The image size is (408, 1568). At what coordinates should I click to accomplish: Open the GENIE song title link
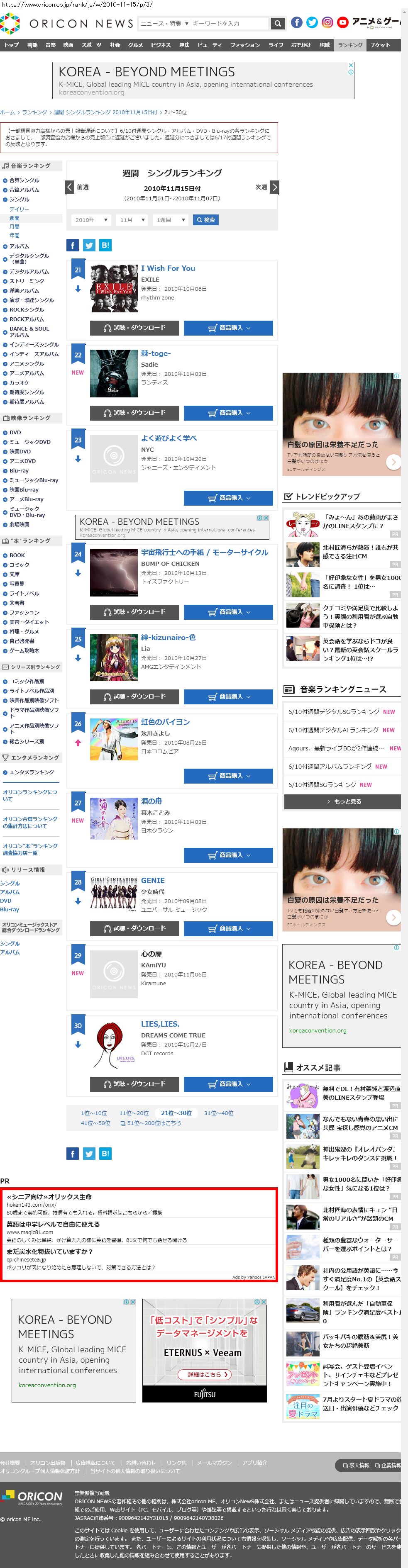click(x=153, y=880)
